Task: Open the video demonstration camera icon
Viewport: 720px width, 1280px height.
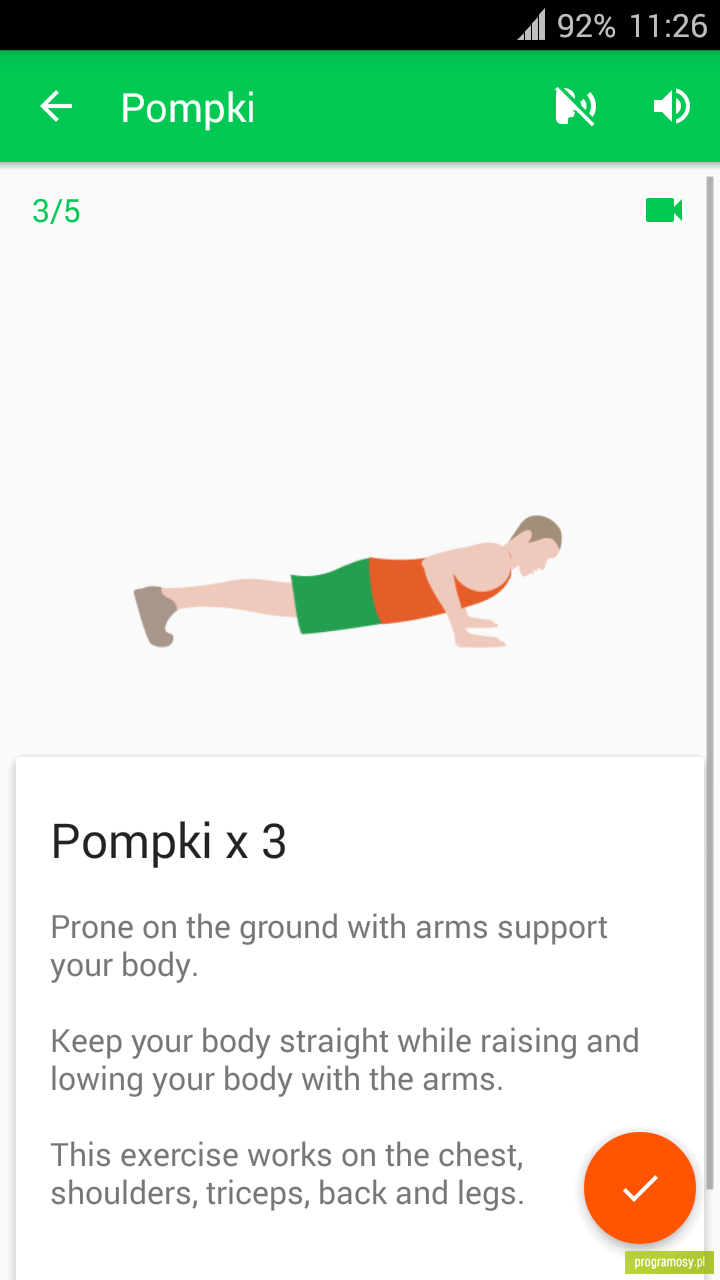Action: click(x=664, y=210)
